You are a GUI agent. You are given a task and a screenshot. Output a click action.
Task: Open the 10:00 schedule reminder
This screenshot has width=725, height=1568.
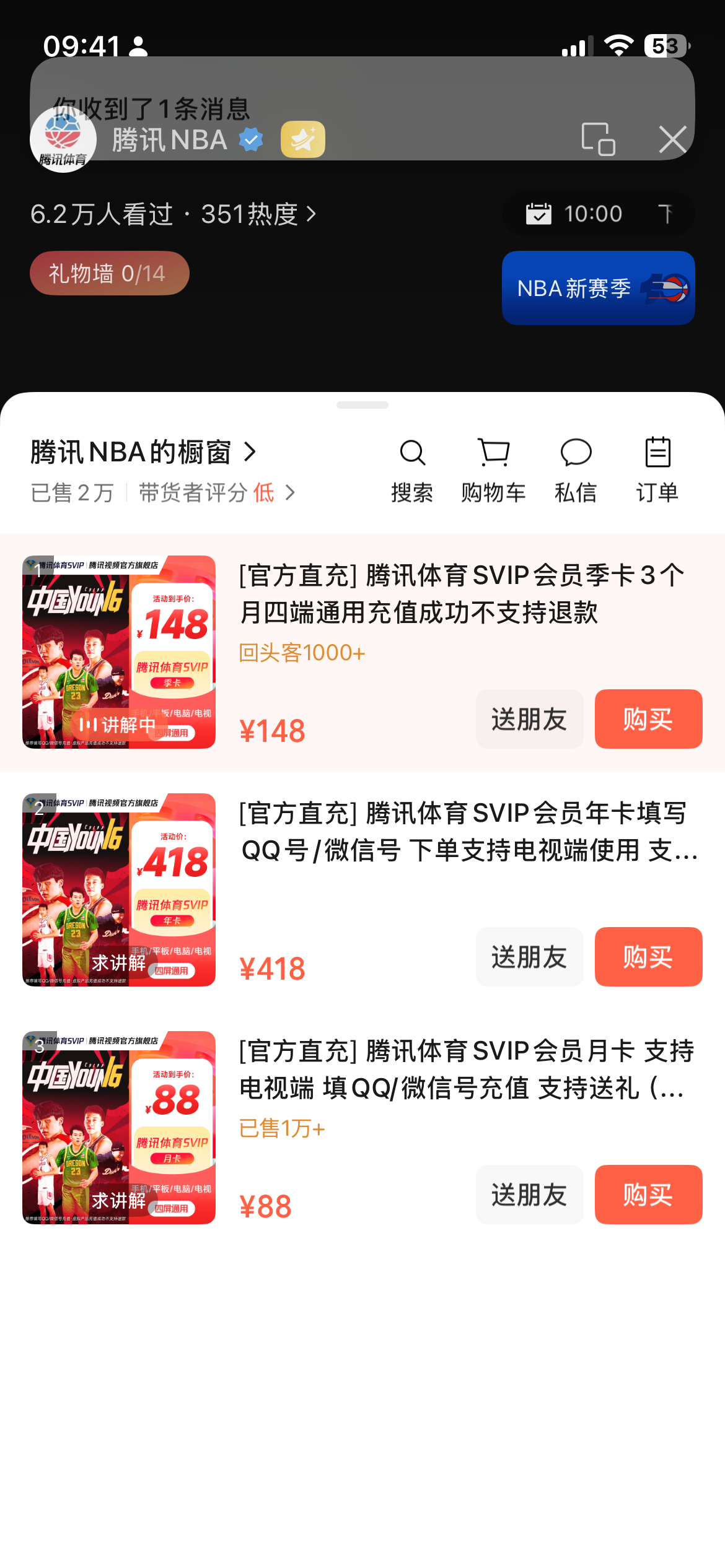(x=574, y=214)
